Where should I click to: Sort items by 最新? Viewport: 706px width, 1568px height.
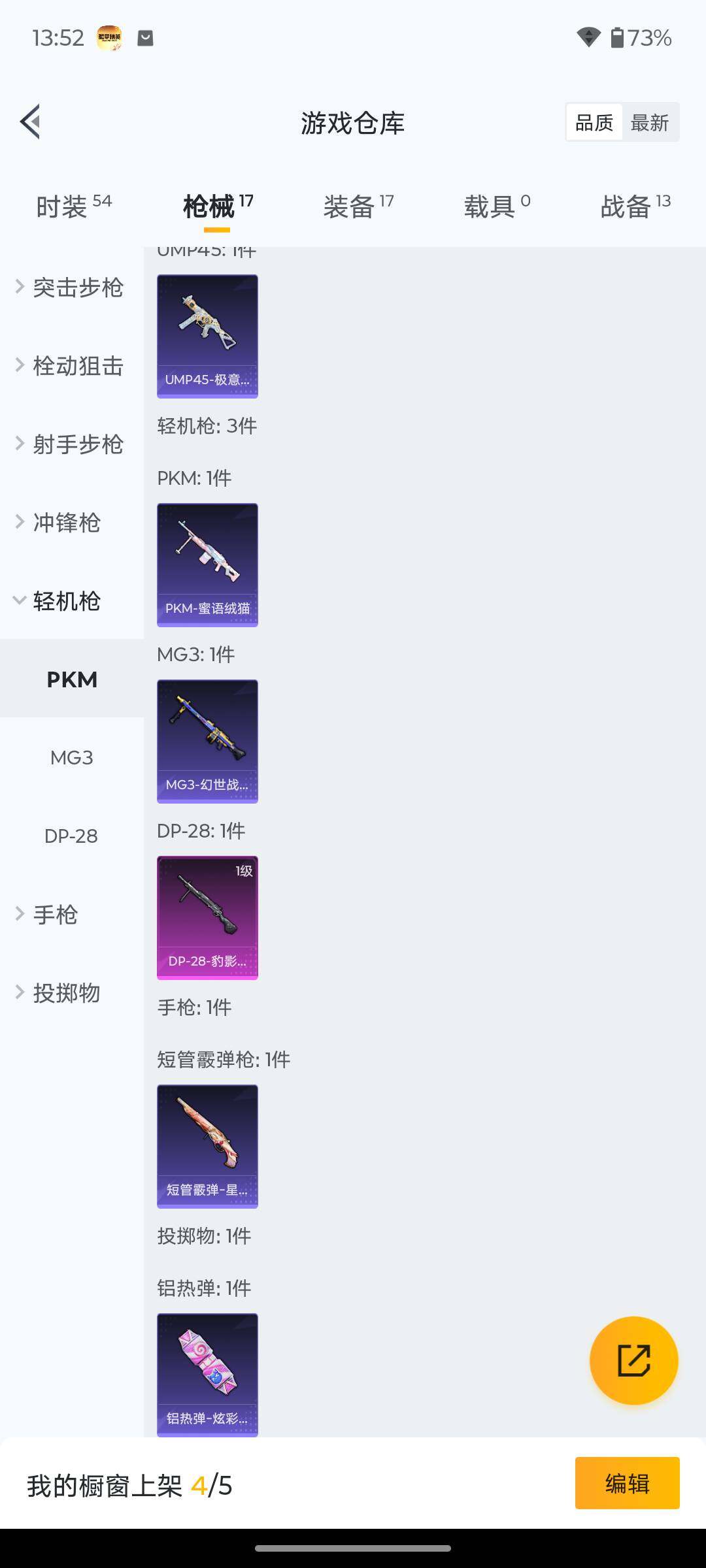(x=649, y=123)
